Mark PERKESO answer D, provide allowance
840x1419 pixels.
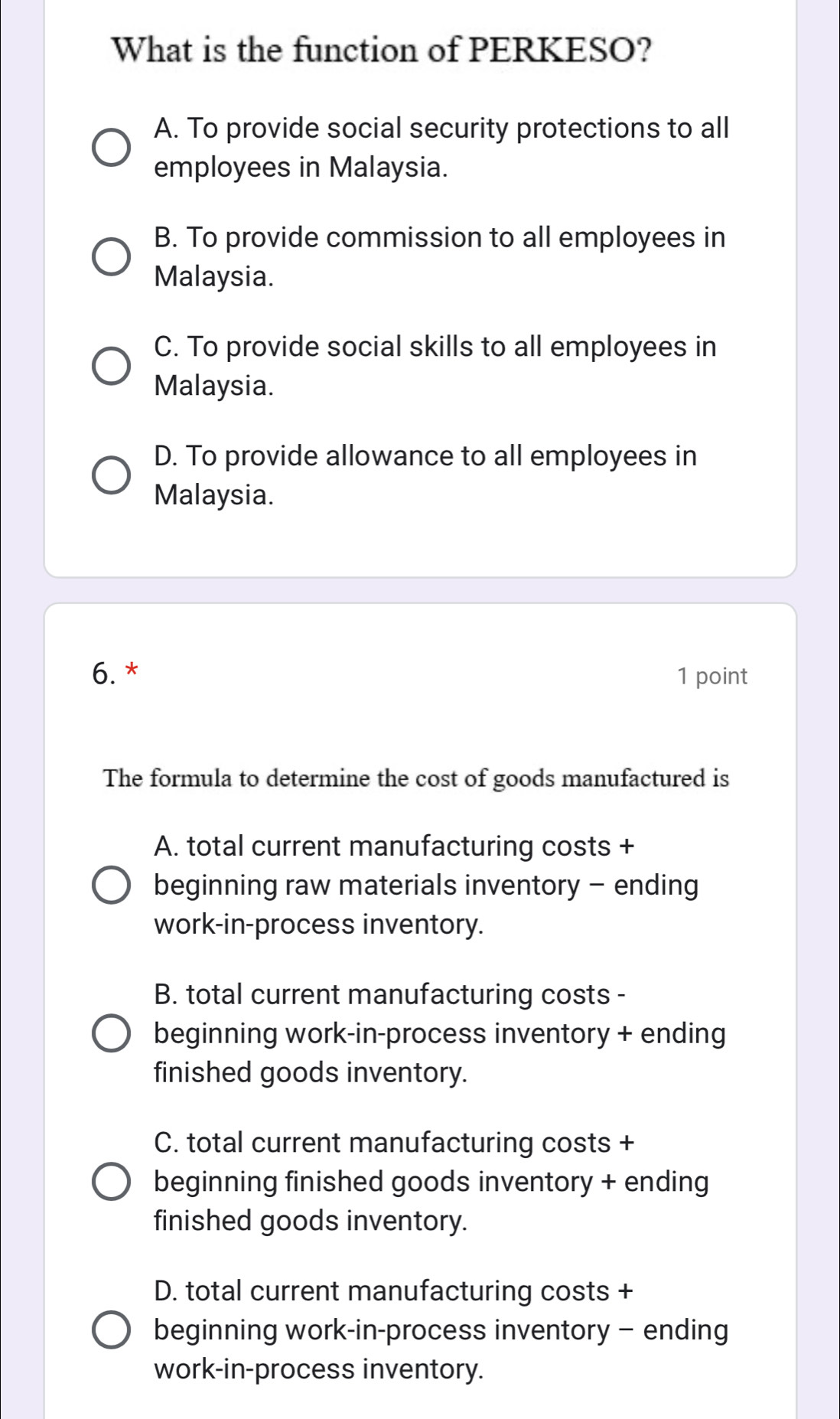[x=112, y=476]
